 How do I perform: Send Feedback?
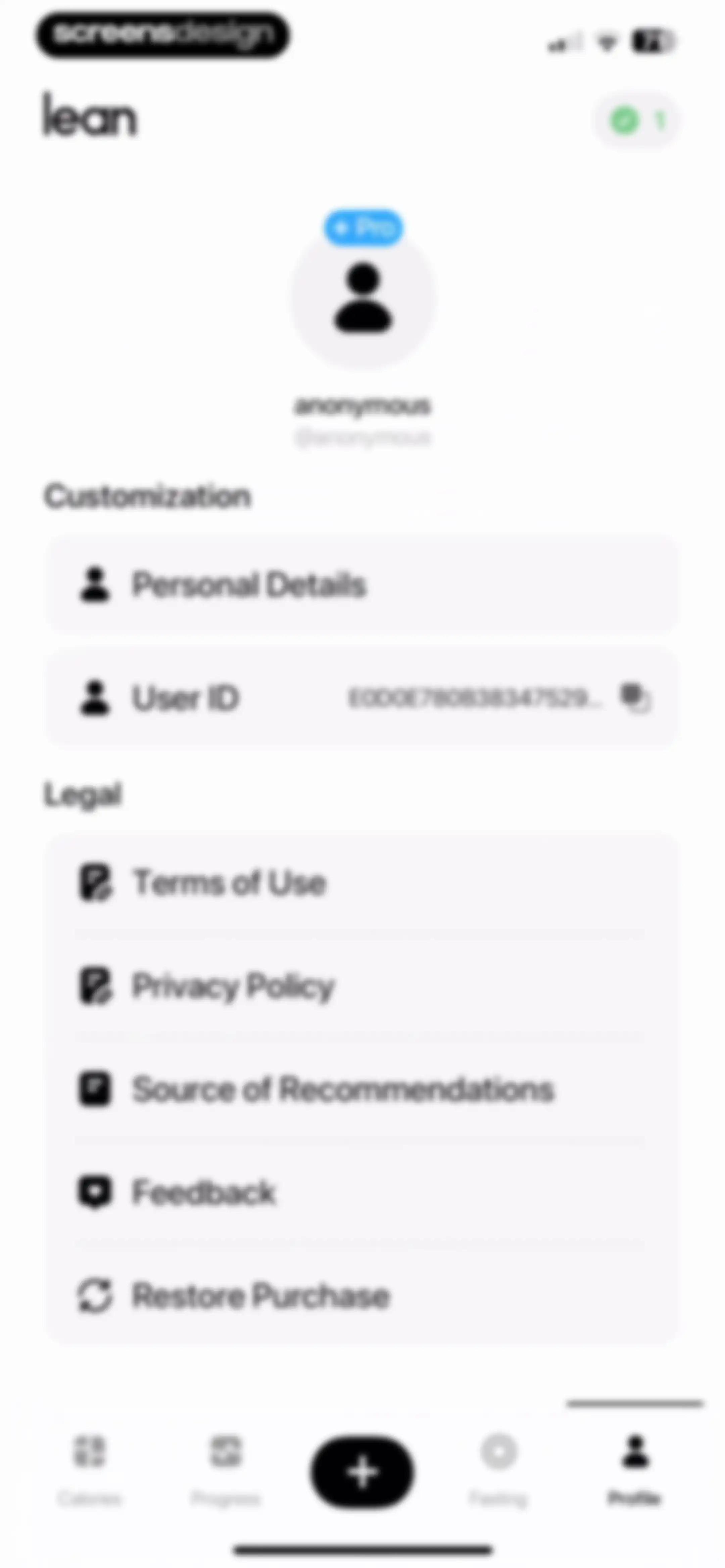(361, 1192)
